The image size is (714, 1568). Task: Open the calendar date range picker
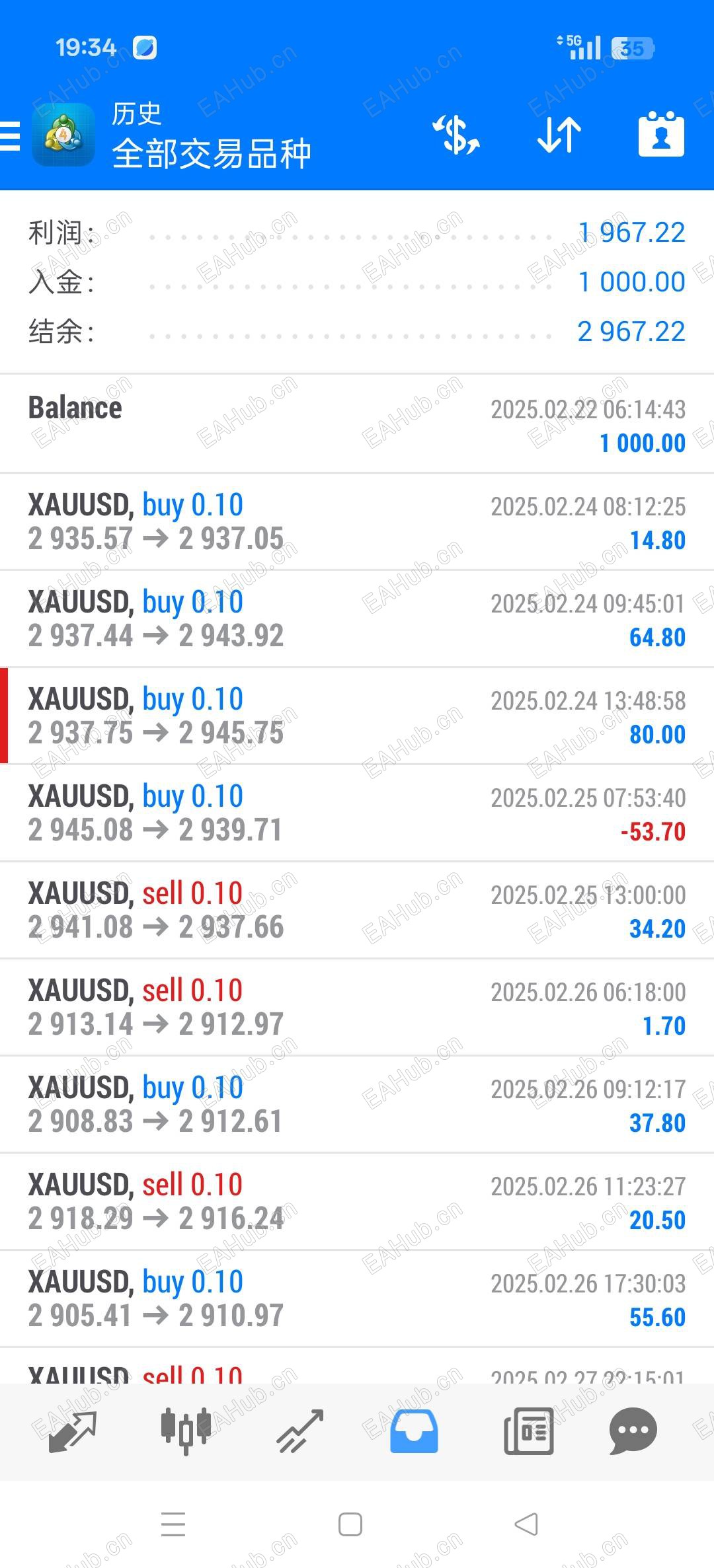[661, 135]
